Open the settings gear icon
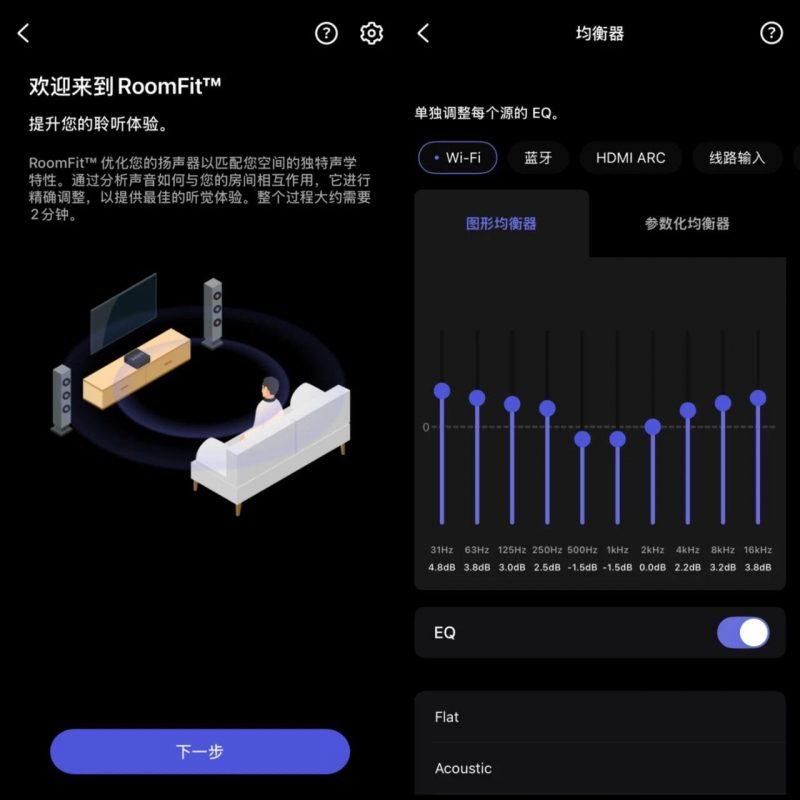Viewport: 800px width, 800px height. coord(371,33)
